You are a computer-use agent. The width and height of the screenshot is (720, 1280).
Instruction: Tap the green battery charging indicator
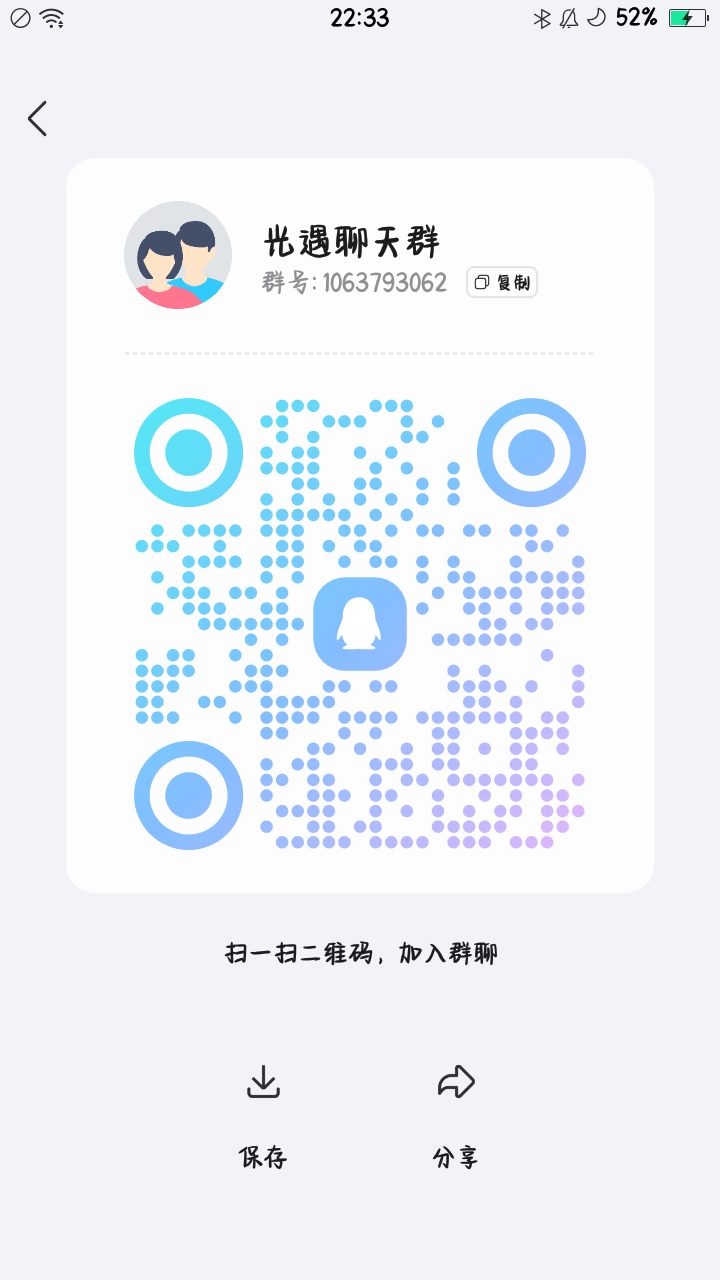point(686,16)
